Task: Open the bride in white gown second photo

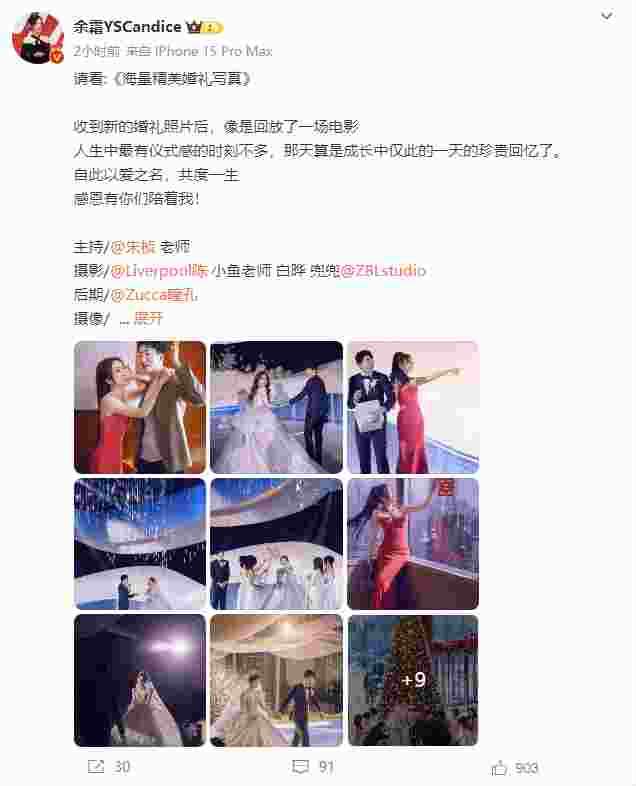Action: (x=276, y=407)
